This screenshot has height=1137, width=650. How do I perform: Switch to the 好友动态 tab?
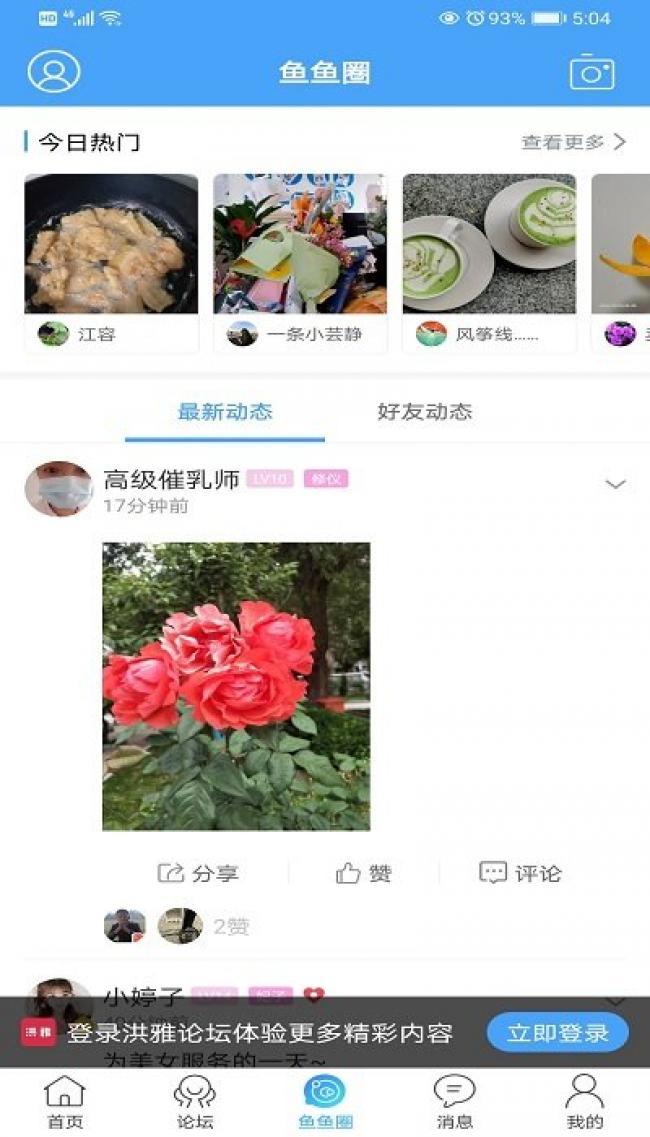[424, 412]
